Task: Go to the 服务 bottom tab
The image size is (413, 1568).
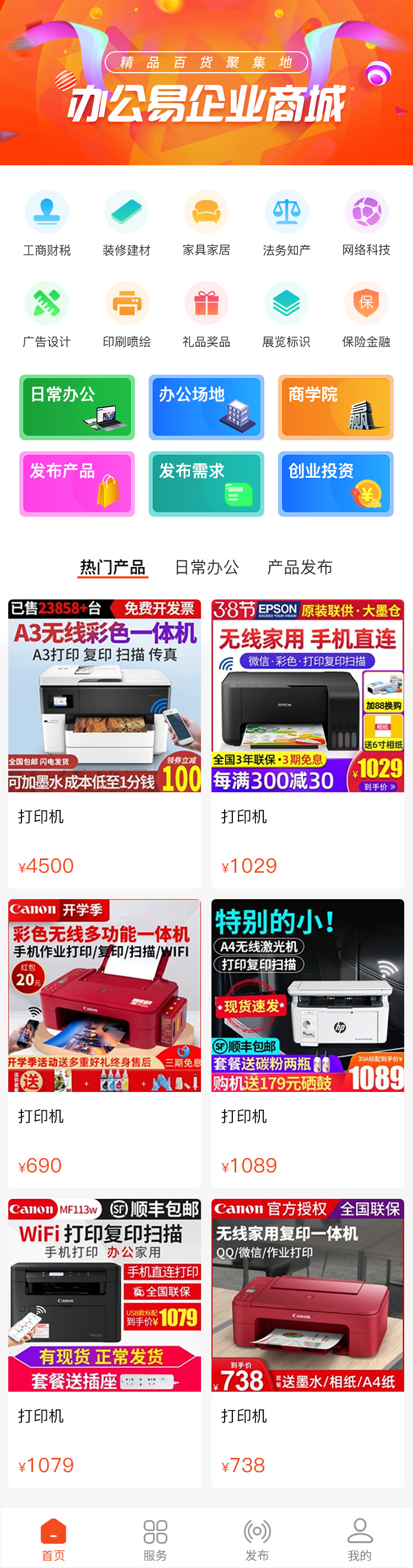Action: click(x=155, y=1539)
